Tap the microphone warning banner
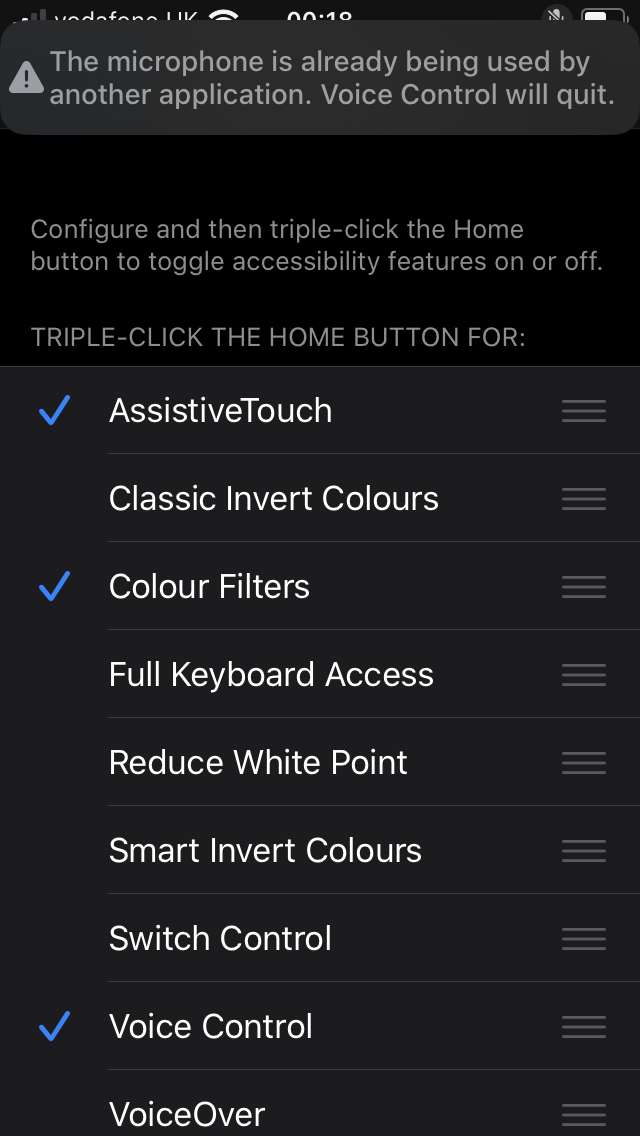 coord(320,78)
